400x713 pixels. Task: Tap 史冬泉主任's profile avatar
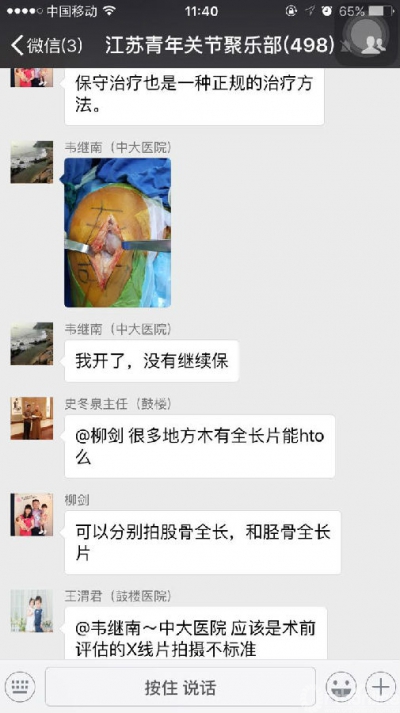coord(32,418)
